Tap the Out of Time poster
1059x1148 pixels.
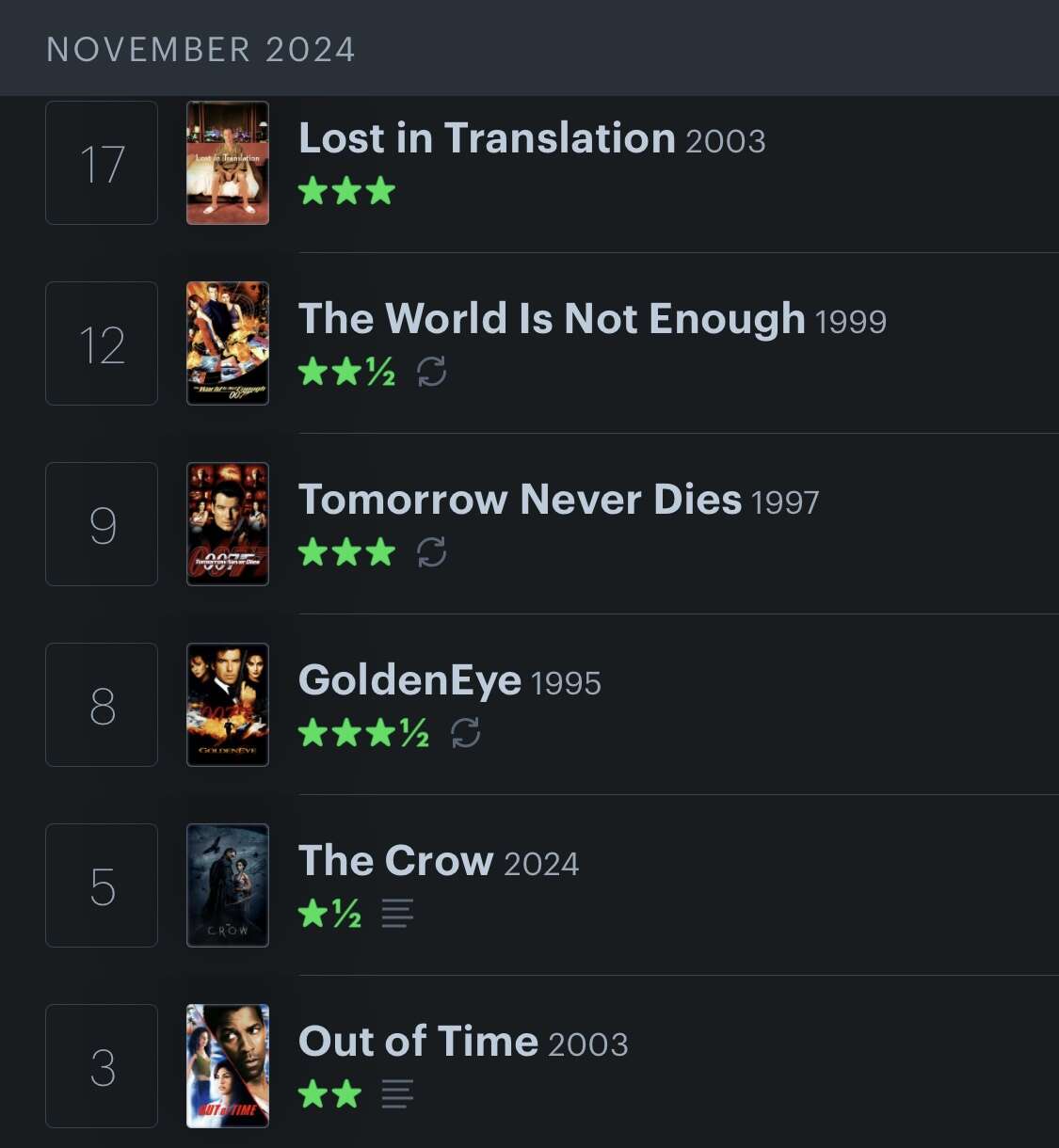click(228, 1066)
